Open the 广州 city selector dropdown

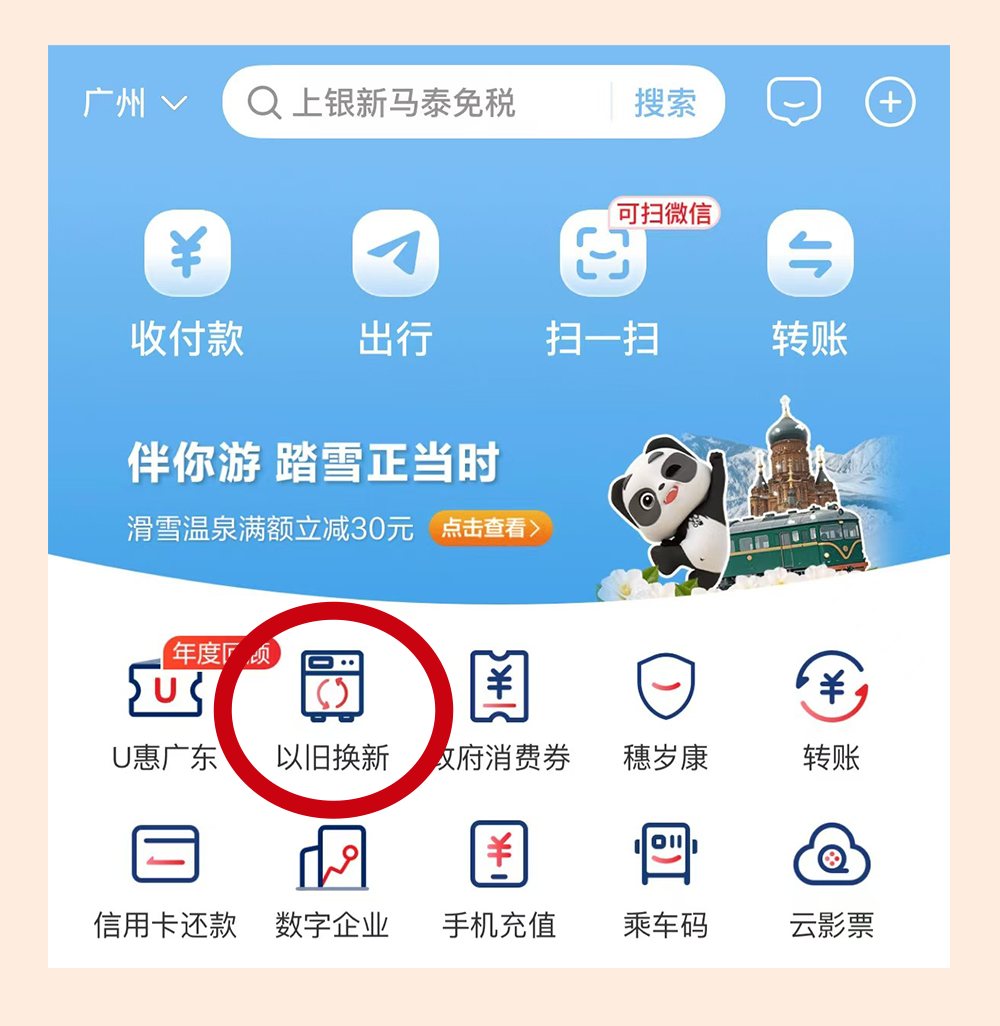pyautogui.click(x=135, y=103)
